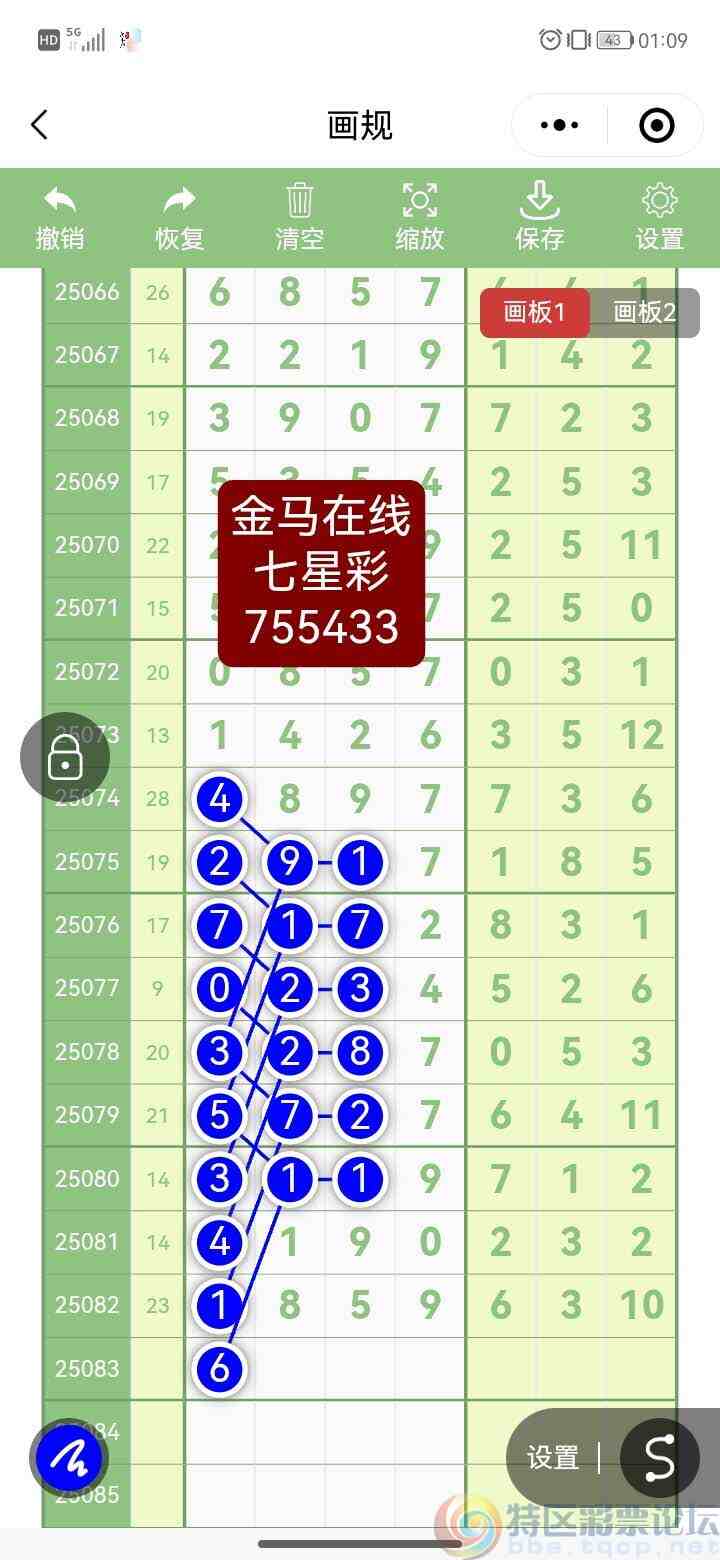
Task: Open the 设置 gear settings icon
Action: (659, 200)
